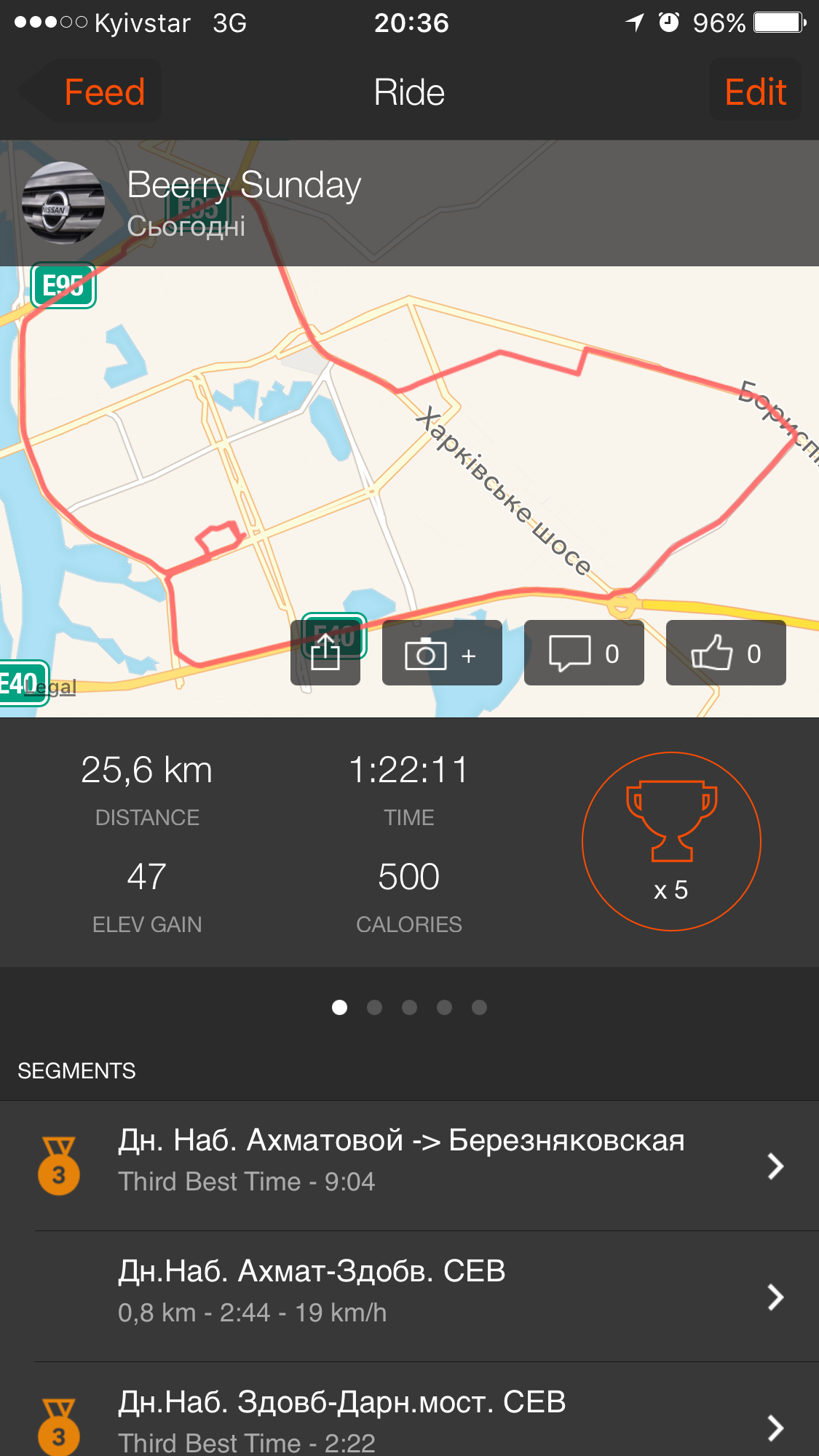The height and width of the screenshot is (1456, 819).
Task: Open segment Дн. Наб. Ахматовой -> Березняковская
Action: [408, 1166]
